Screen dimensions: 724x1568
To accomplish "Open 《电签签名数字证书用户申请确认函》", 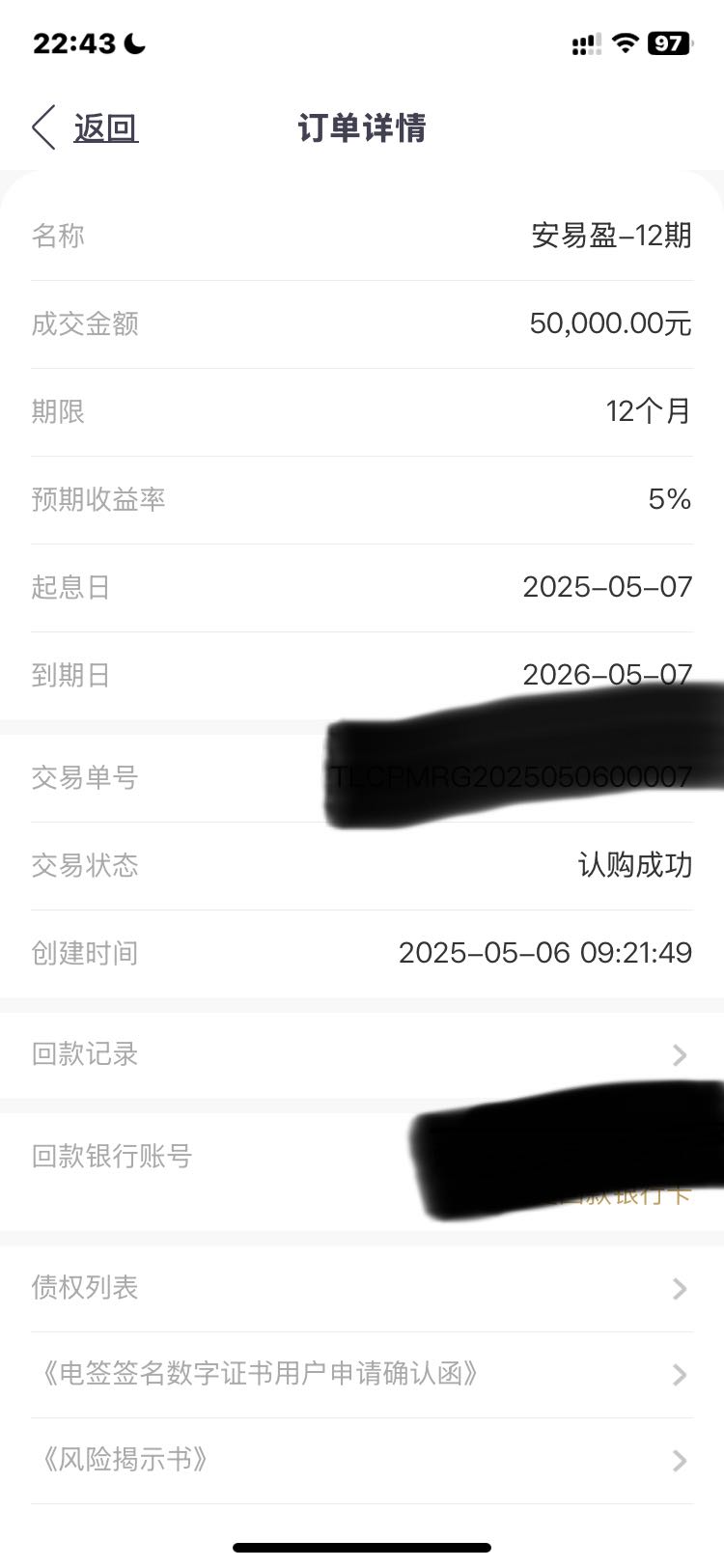I will tap(362, 1374).
